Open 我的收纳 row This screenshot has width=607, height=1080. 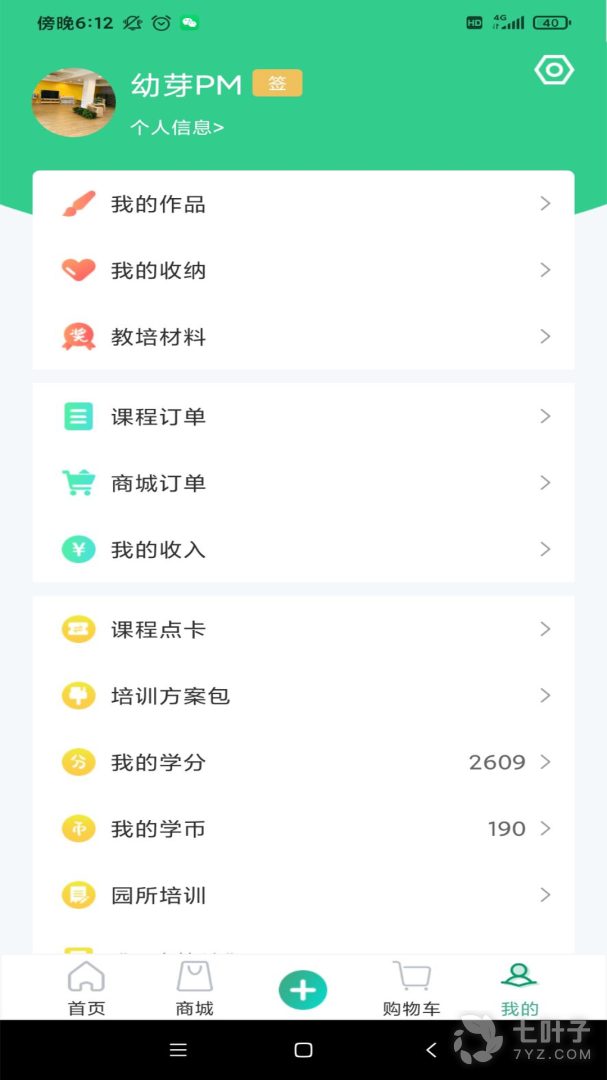pos(303,270)
